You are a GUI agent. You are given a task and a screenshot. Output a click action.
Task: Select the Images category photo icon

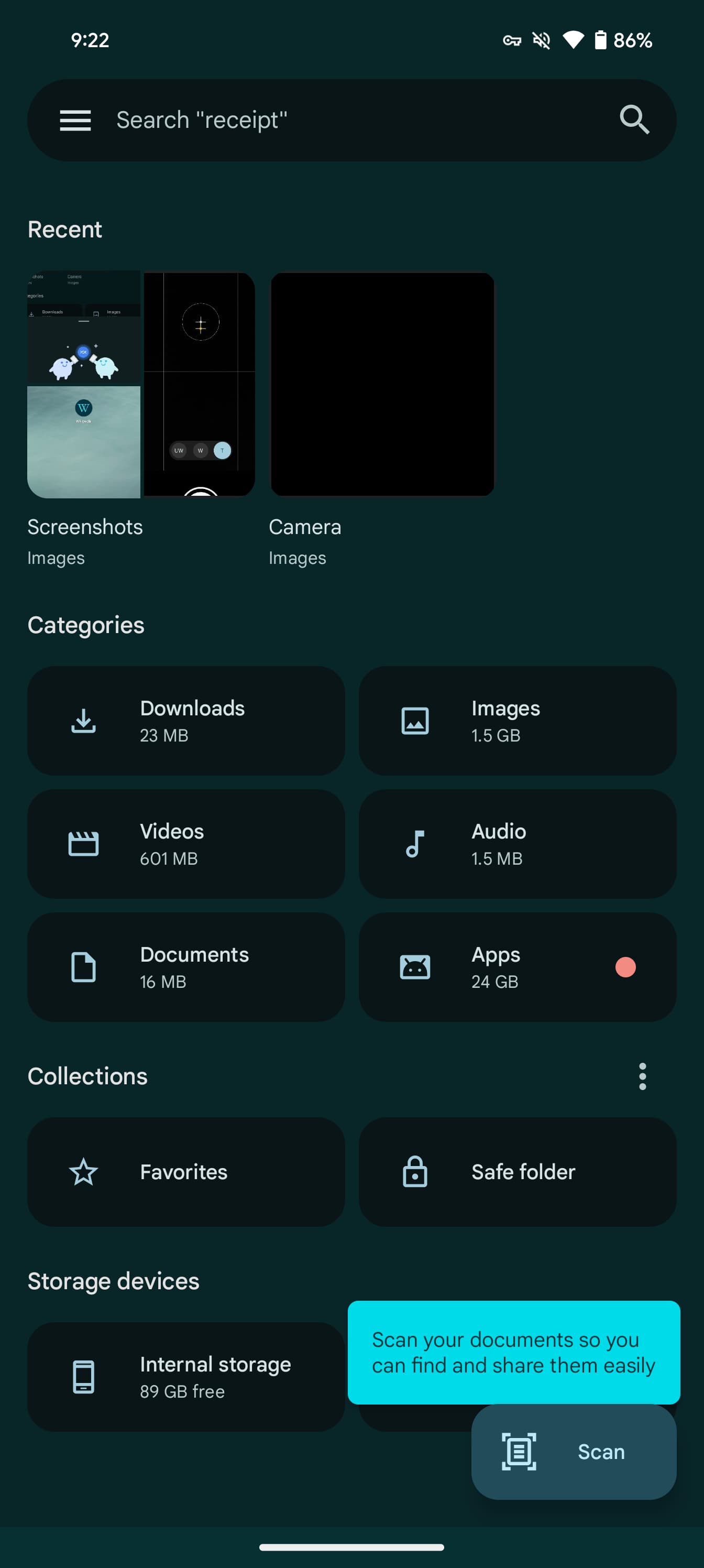coord(414,721)
